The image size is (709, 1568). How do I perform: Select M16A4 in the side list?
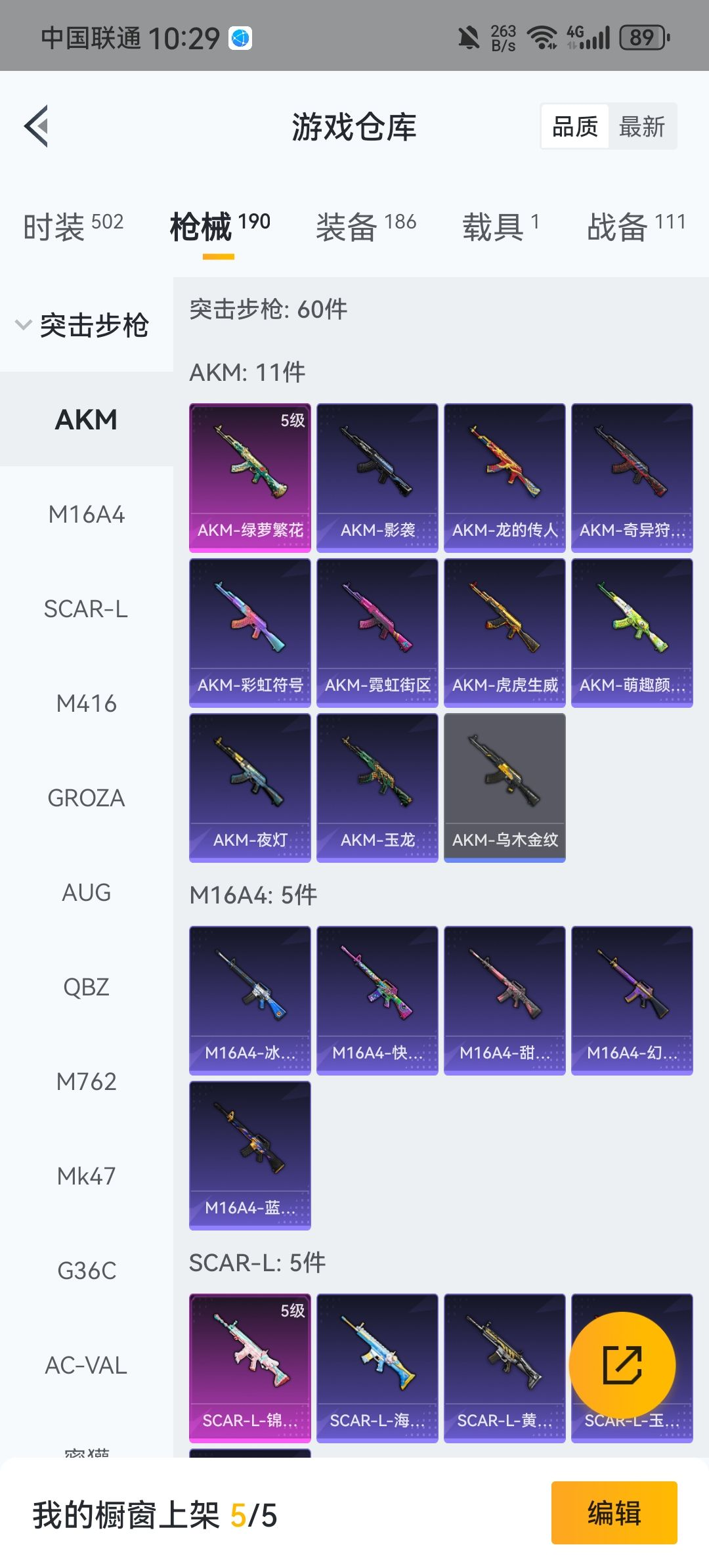click(86, 514)
